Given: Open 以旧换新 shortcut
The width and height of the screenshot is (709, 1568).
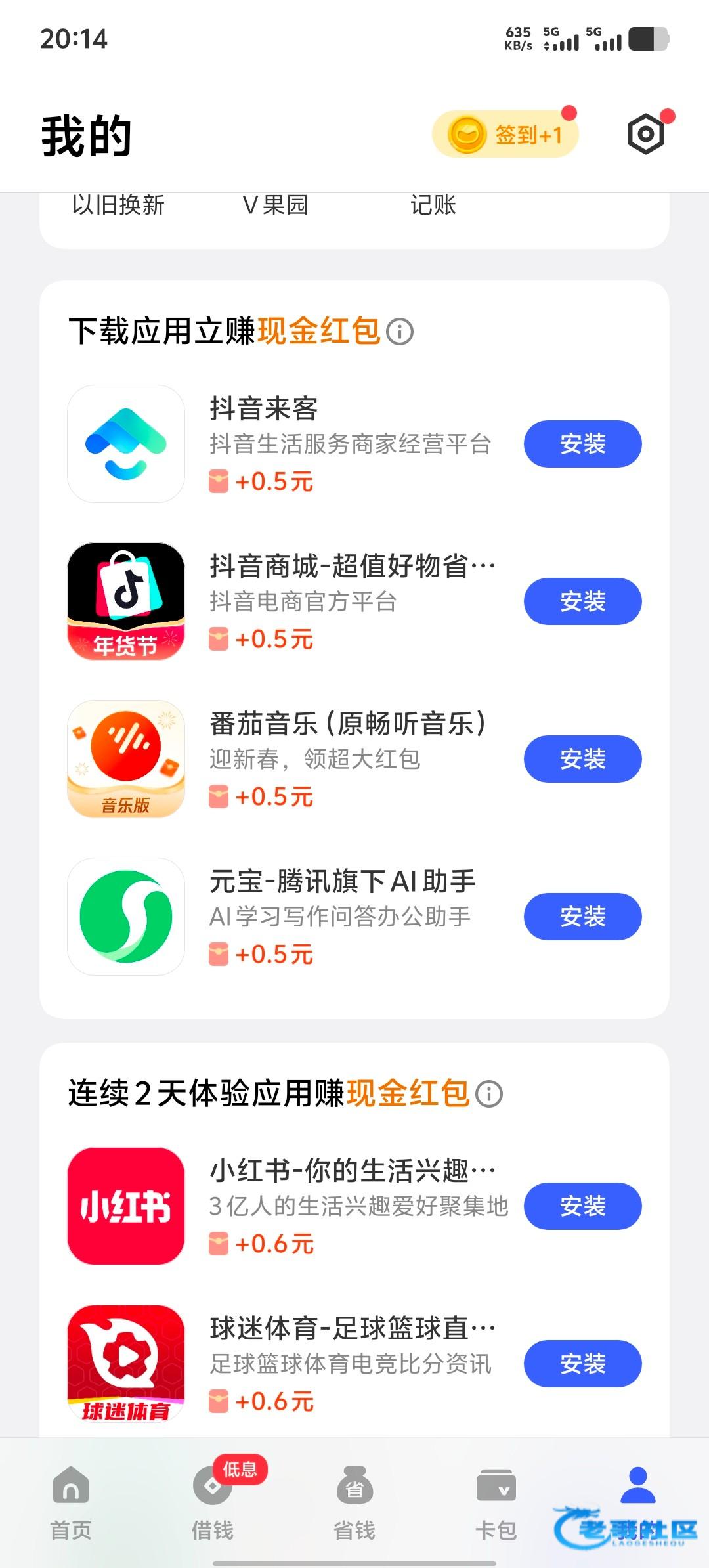Looking at the screenshot, I should pyautogui.click(x=118, y=206).
